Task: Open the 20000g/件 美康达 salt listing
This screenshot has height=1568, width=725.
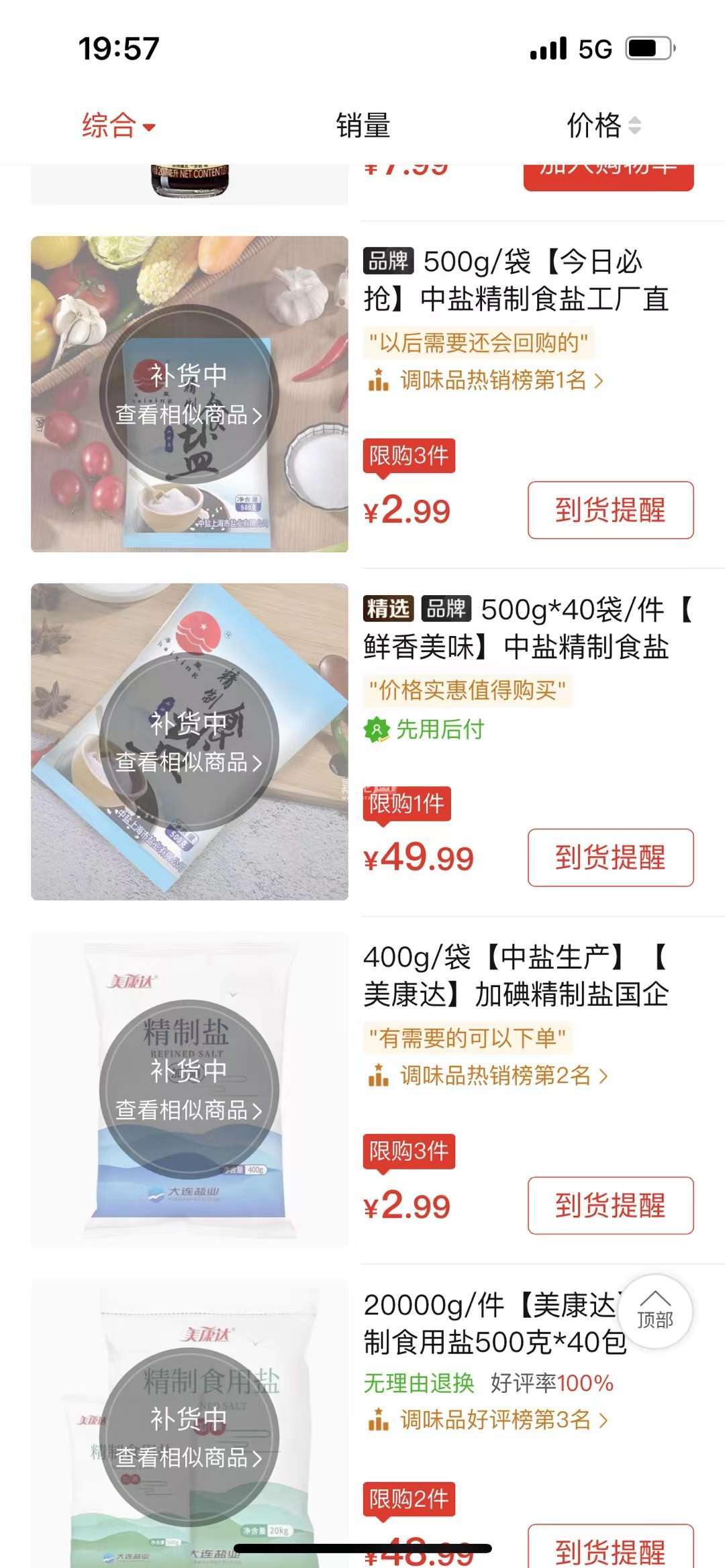Action: tap(490, 1324)
